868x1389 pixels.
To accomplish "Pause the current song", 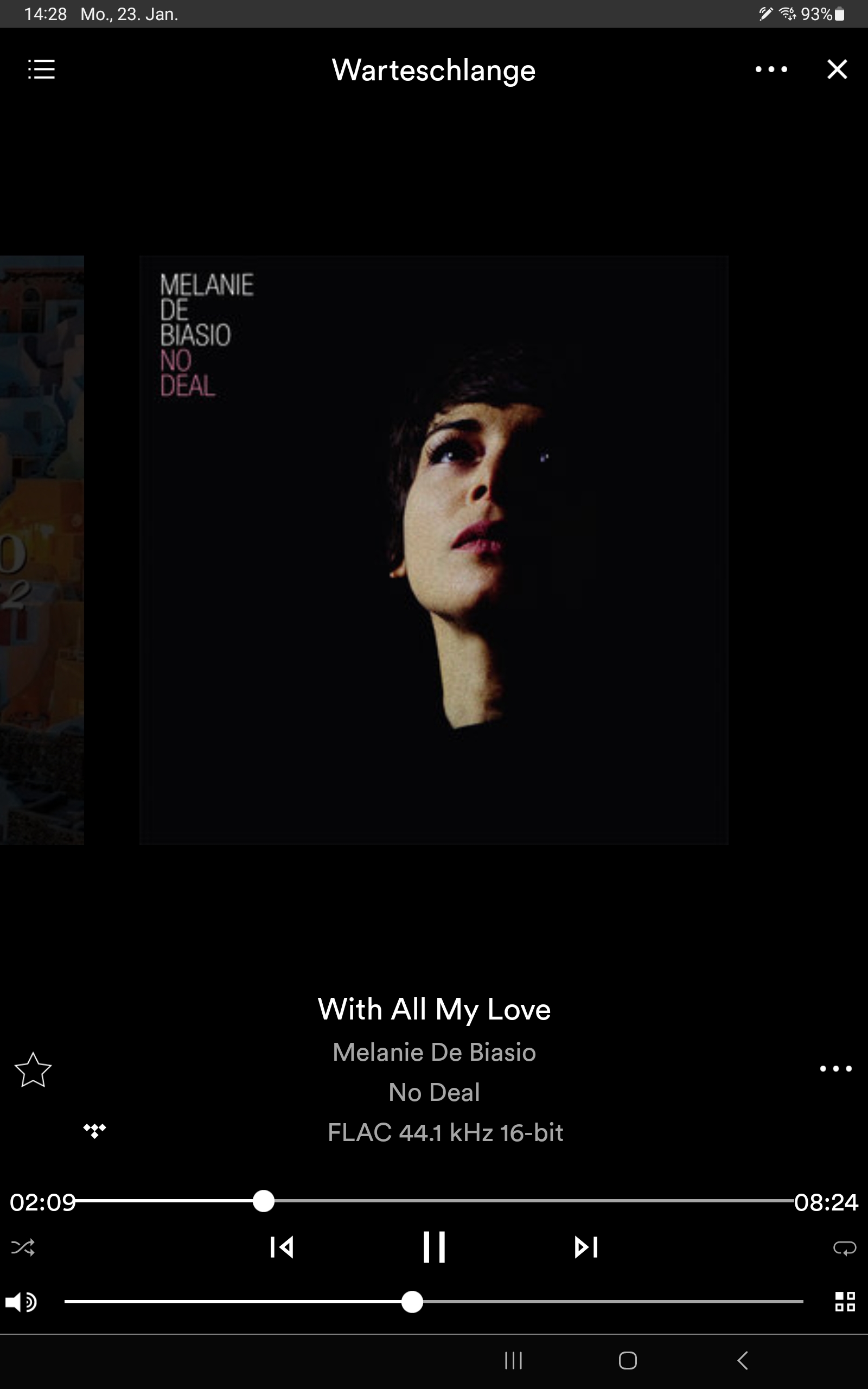I will pos(434,1247).
